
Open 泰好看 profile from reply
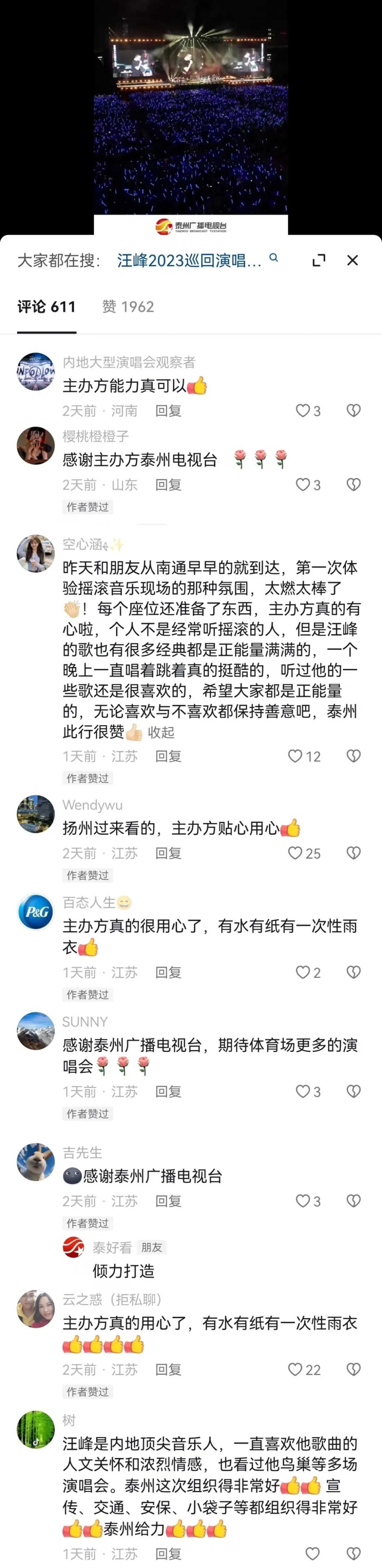[x=74, y=1248]
